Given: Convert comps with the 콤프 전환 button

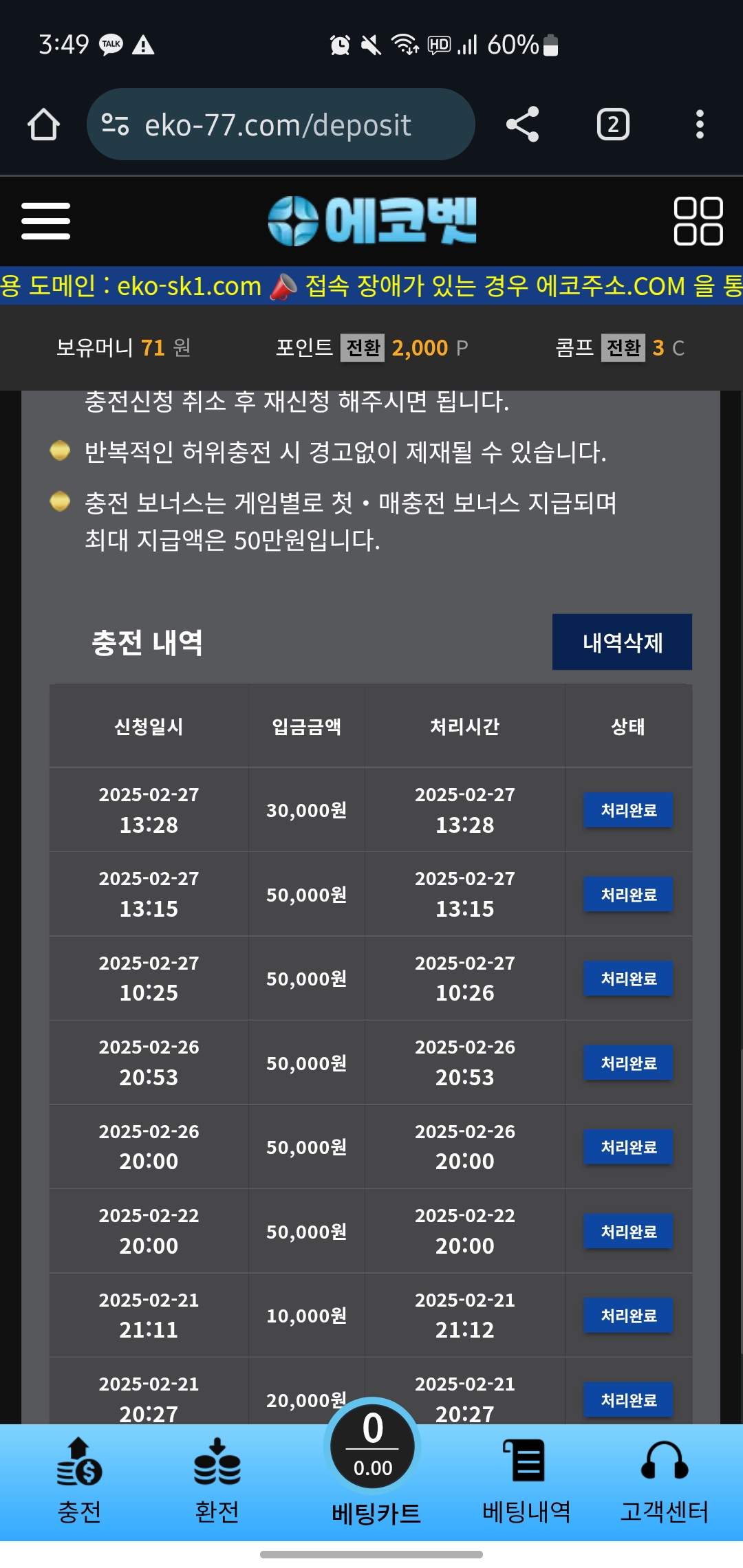Looking at the screenshot, I should [623, 348].
